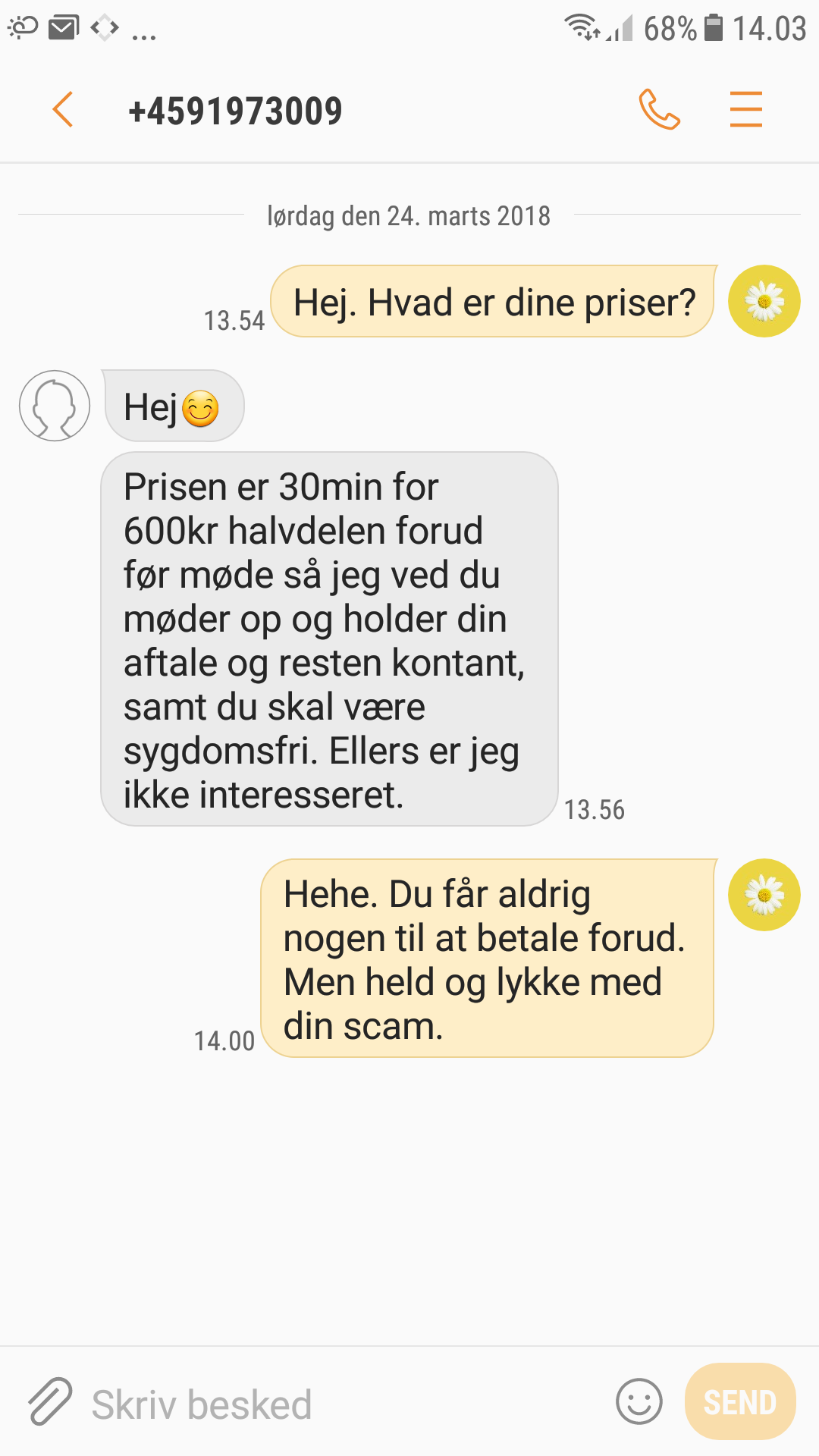This screenshot has width=819, height=1456.
Task: Open the conversation options menu
Action: click(x=746, y=109)
